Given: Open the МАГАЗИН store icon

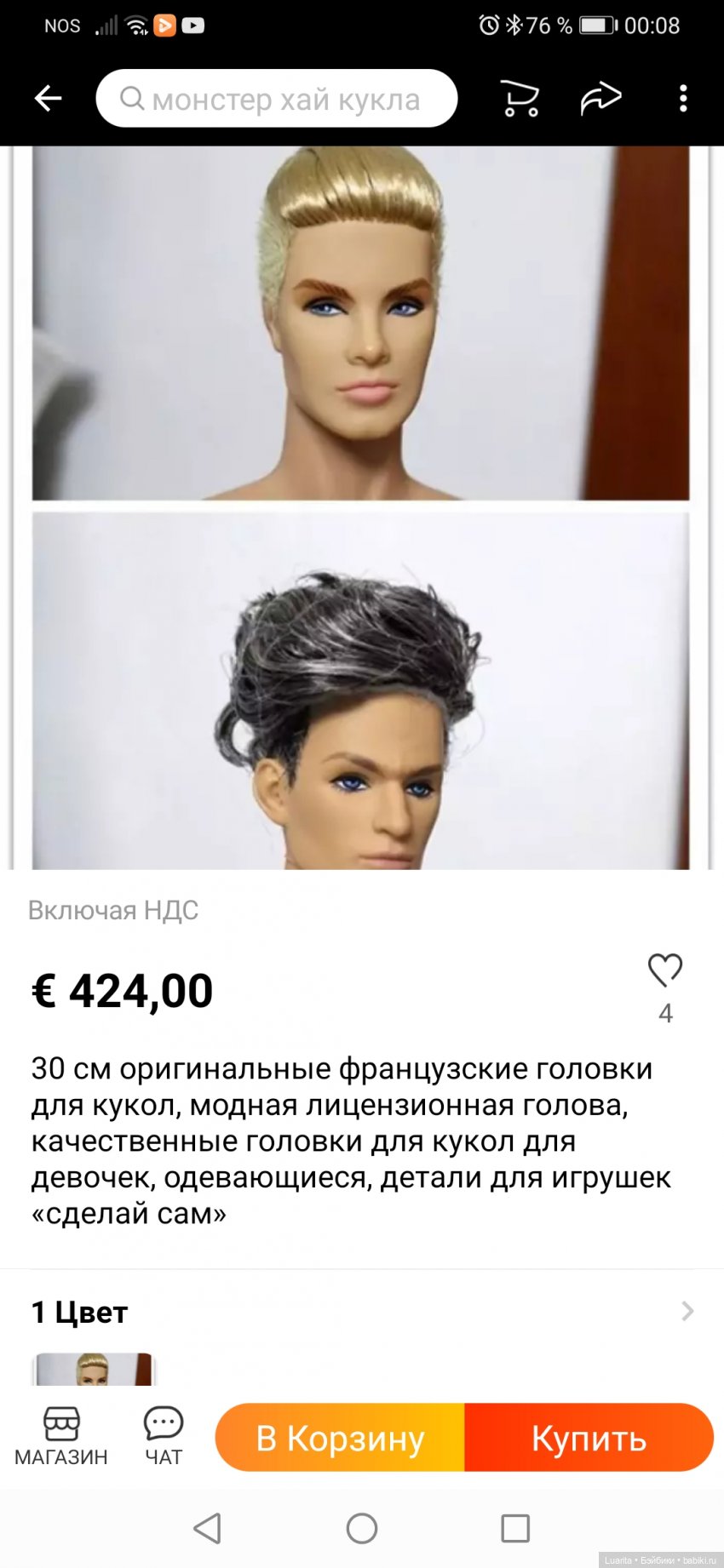Looking at the screenshot, I should click(x=61, y=1434).
